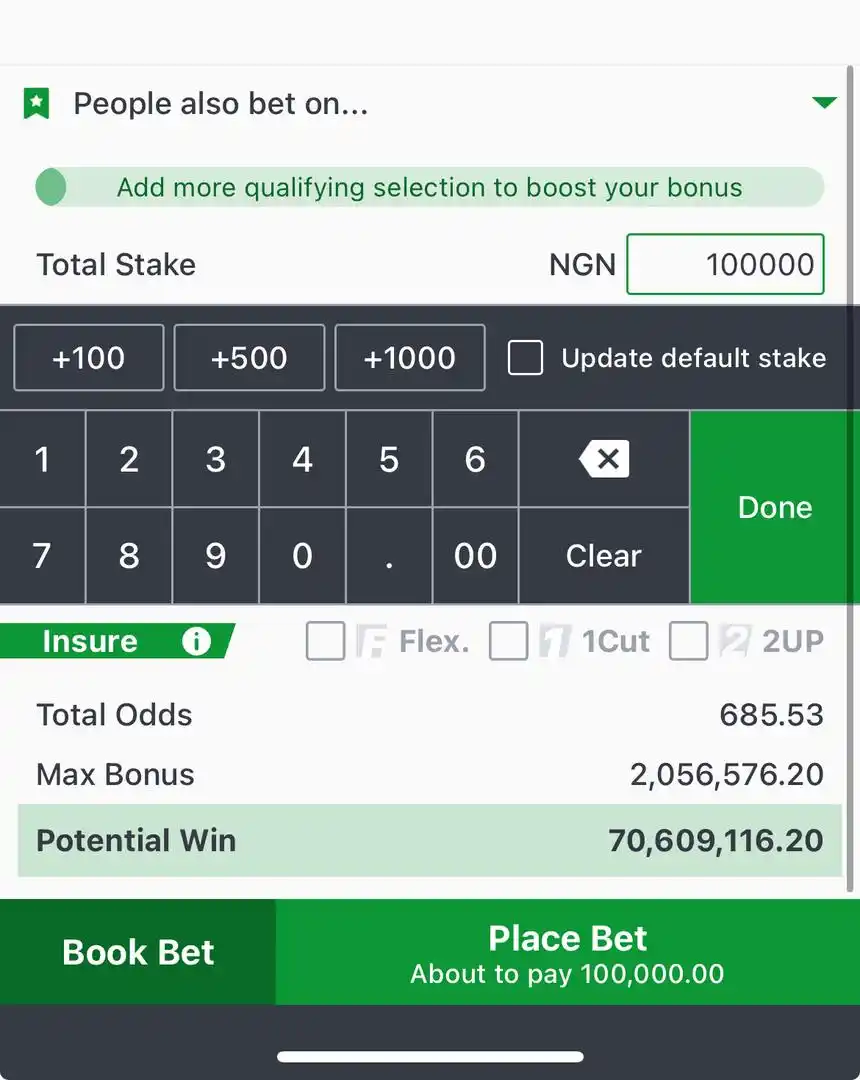Select the 1Cut insurance checkbox
The height and width of the screenshot is (1080, 860).
pos(509,641)
